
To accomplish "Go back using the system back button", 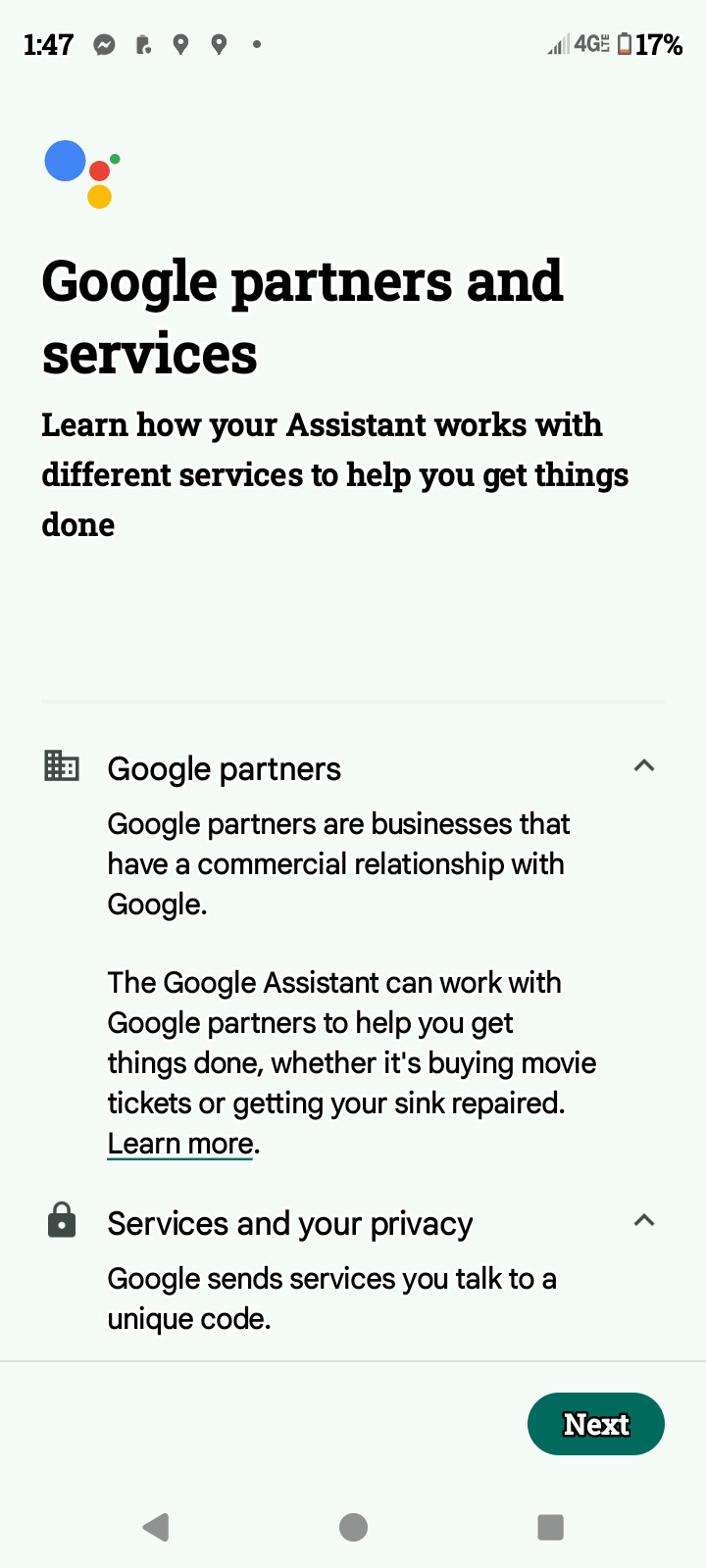I will tap(156, 1527).
